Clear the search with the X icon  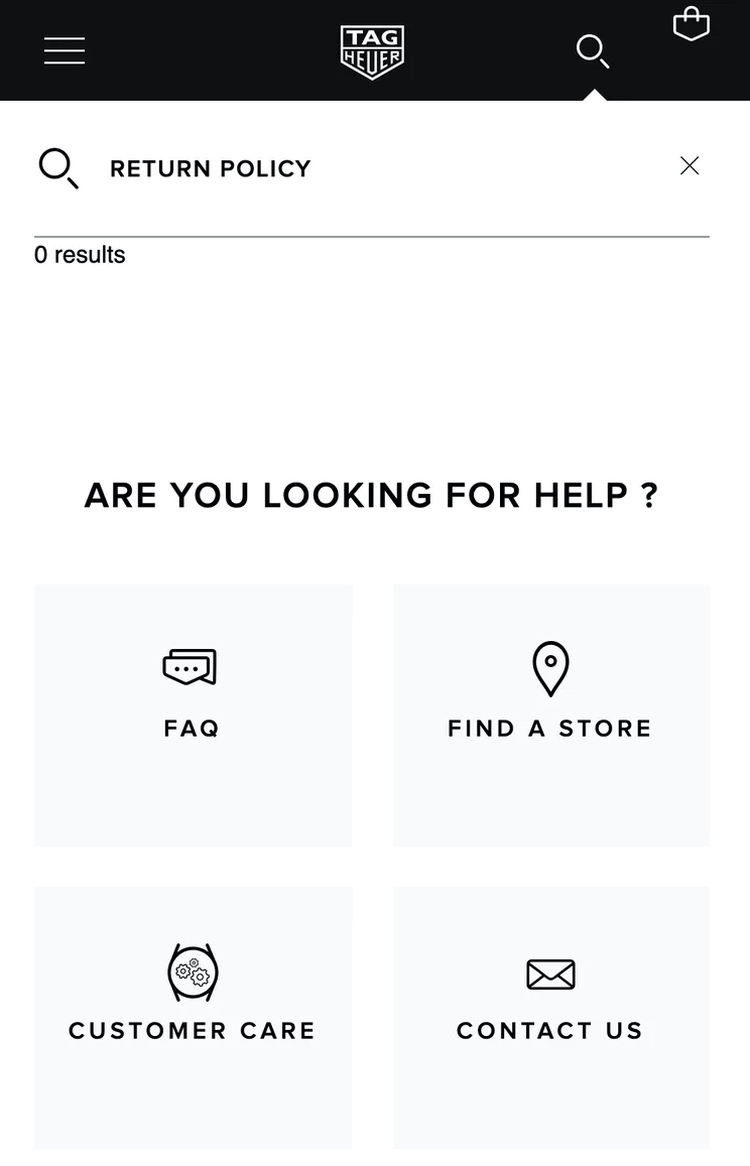689,166
